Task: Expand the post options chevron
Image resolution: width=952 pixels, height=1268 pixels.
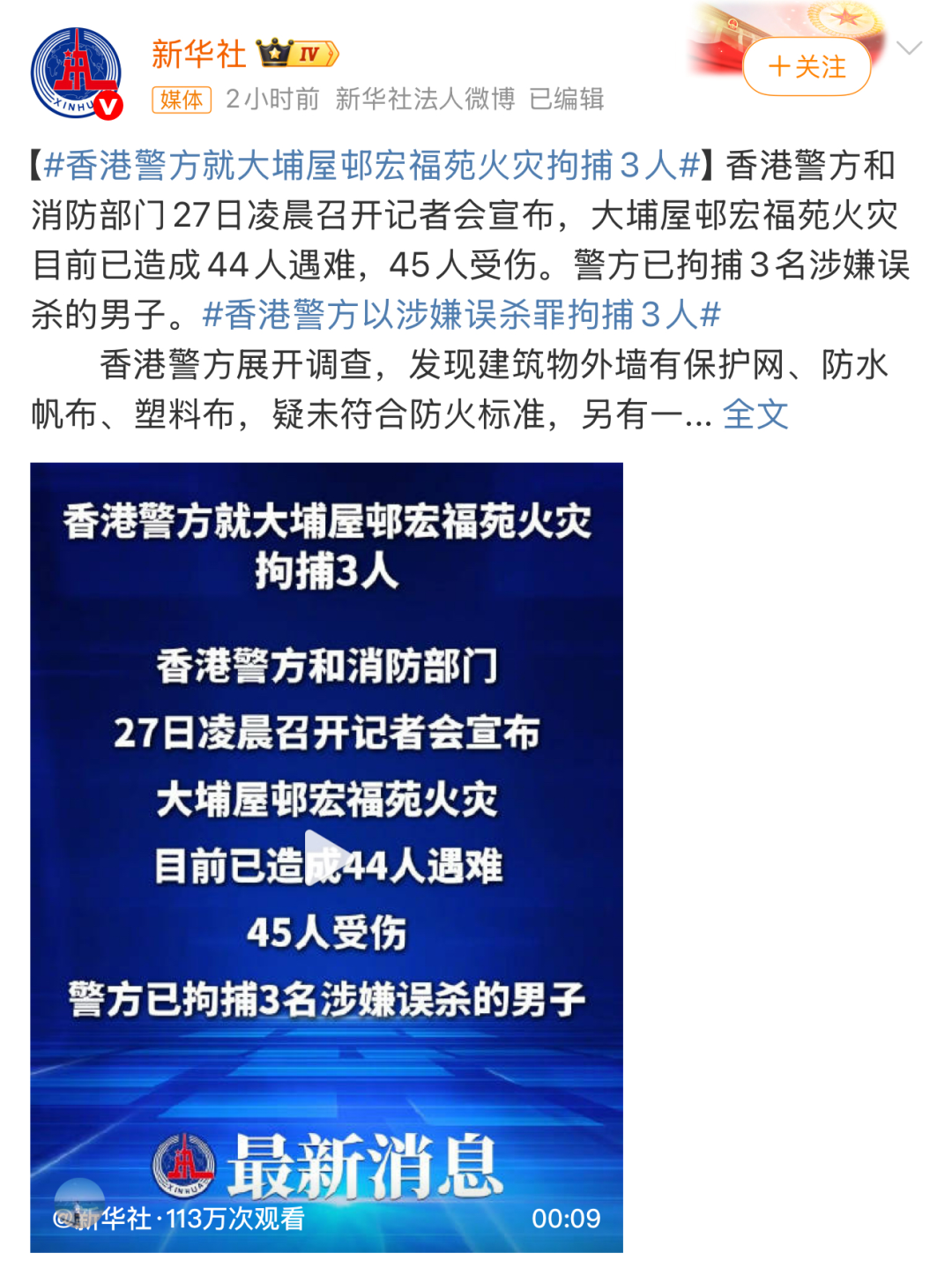Action: [x=909, y=48]
